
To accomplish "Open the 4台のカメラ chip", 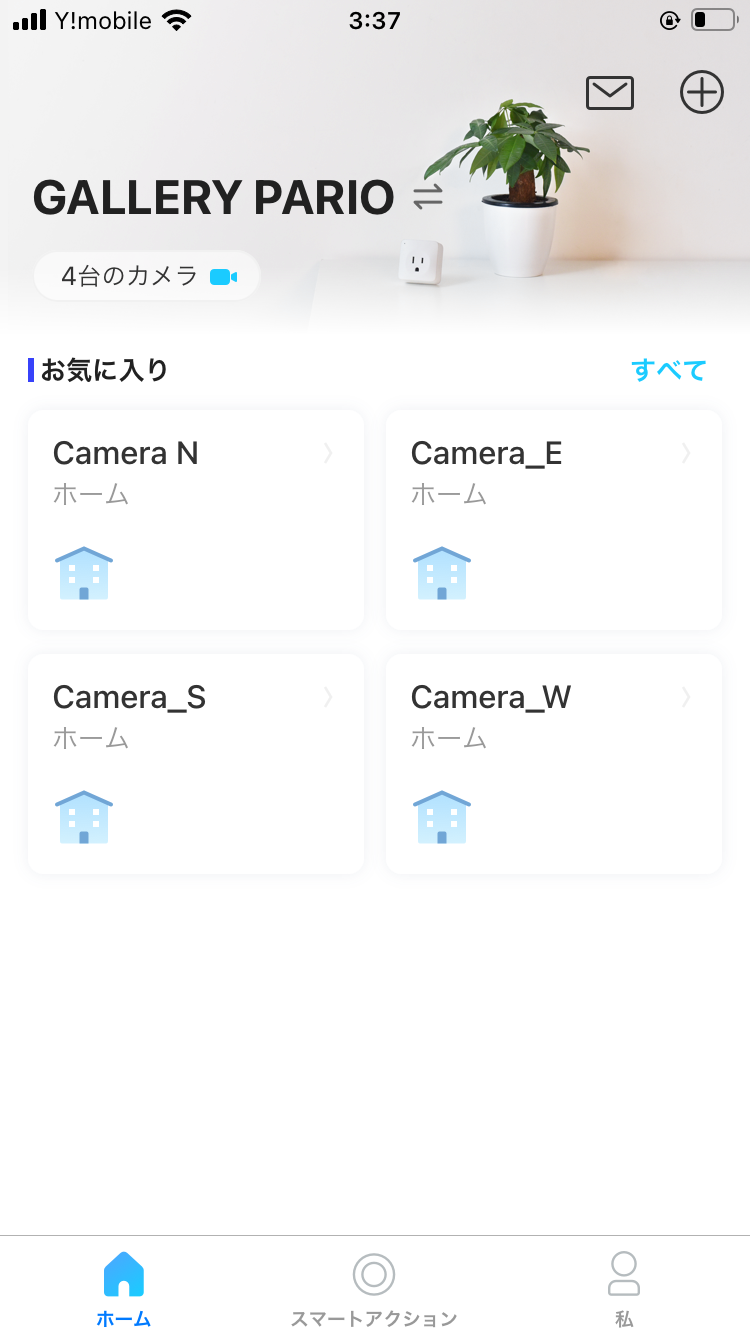I will pyautogui.click(x=147, y=276).
